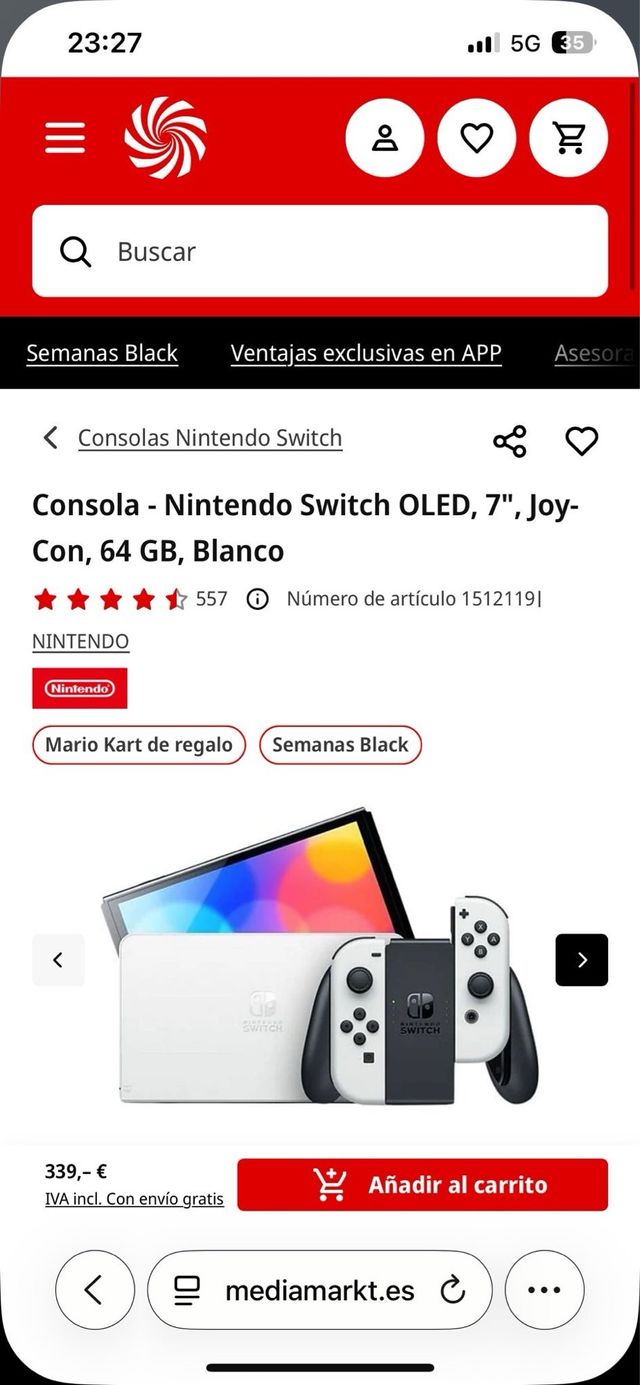Add this console to favorites
The width and height of the screenshot is (640, 1385).
point(581,441)
